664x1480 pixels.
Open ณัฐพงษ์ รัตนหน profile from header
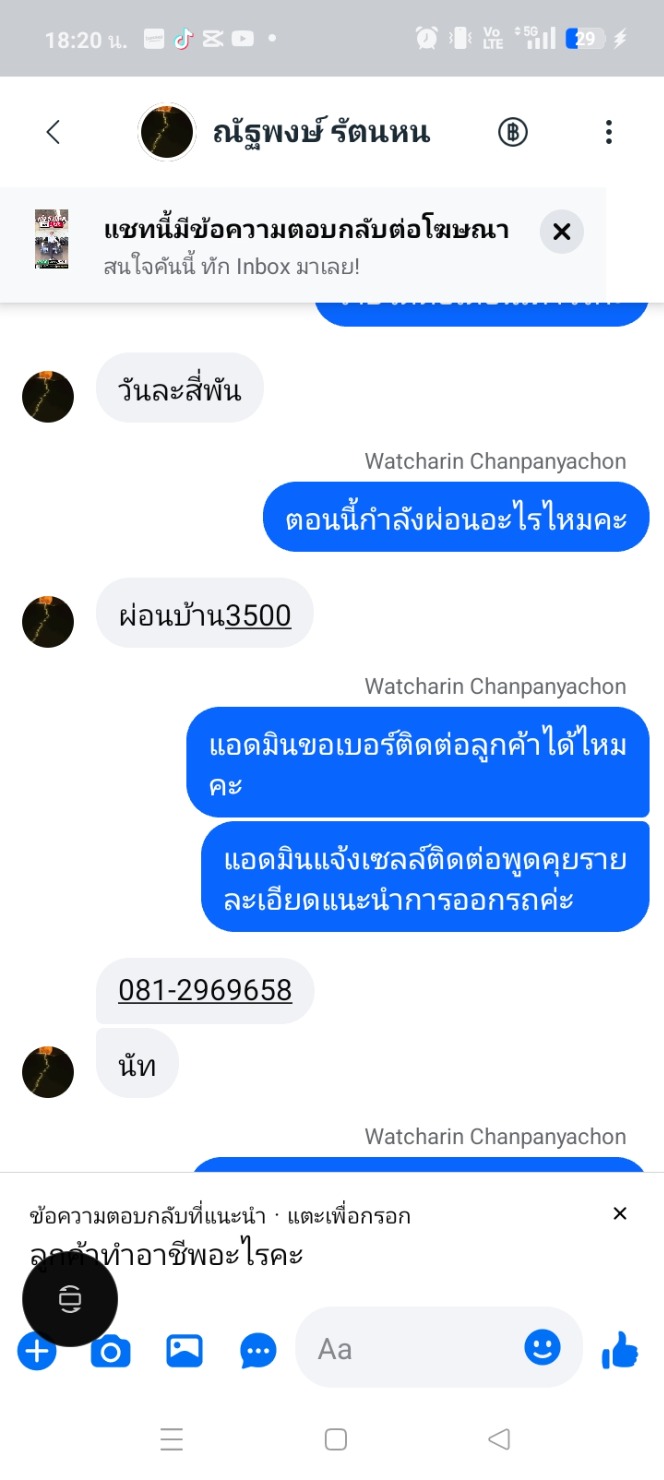(x=321, y=132)
